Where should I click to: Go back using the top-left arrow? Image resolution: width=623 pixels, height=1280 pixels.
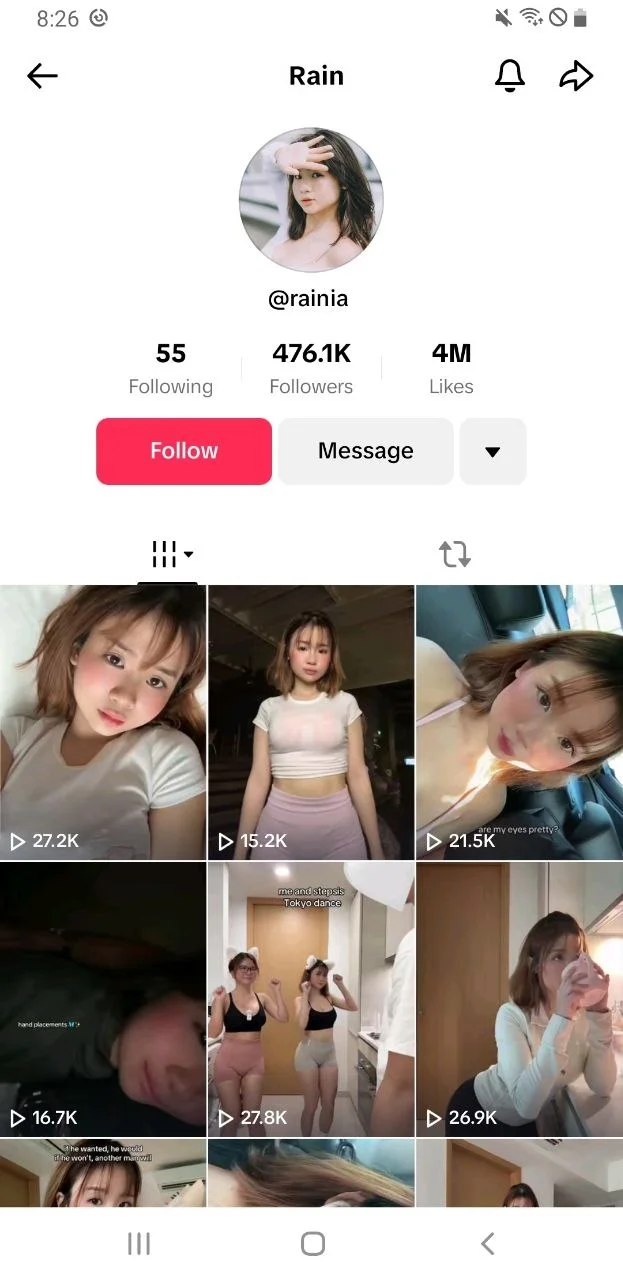[x=42, y=76]
